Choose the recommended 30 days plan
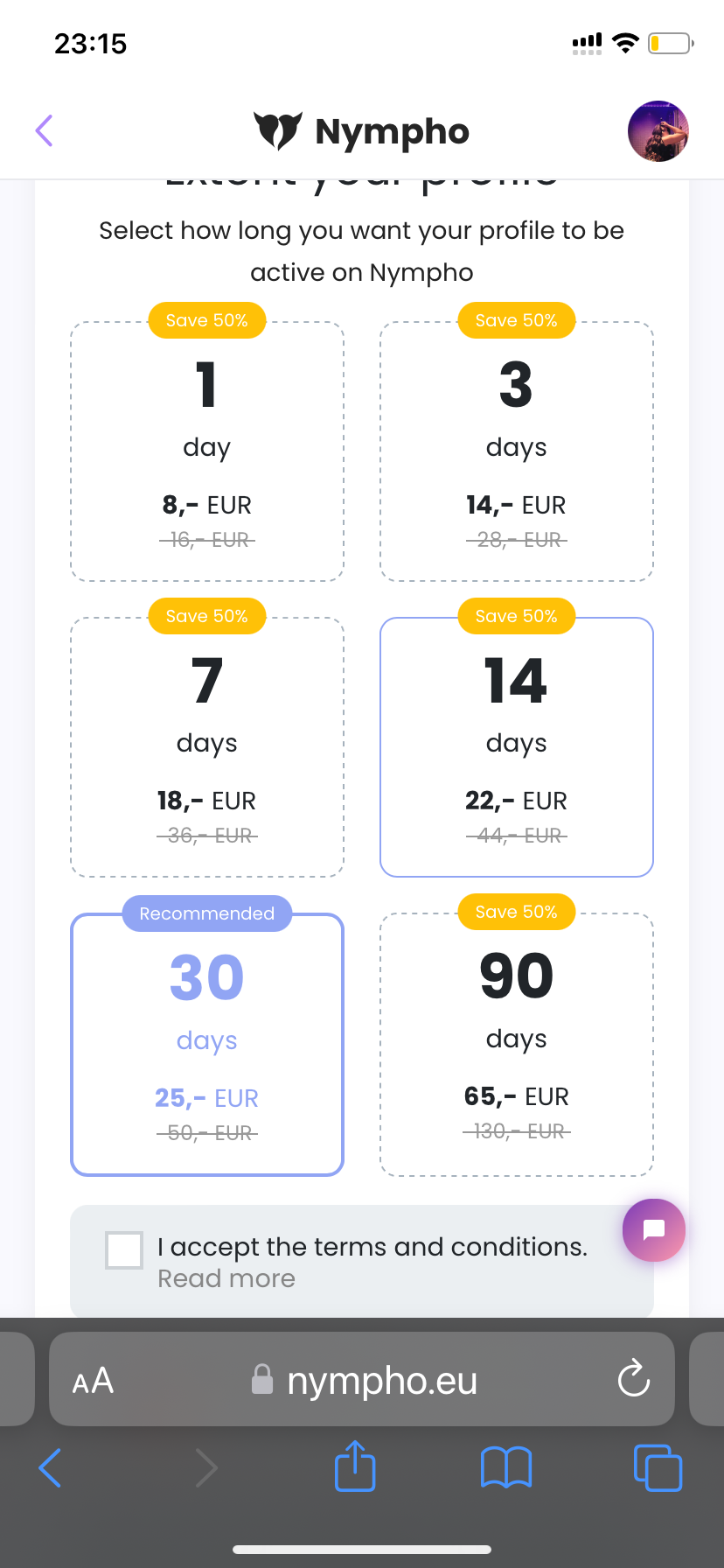724x1568 pixels. click(207, 1045)
